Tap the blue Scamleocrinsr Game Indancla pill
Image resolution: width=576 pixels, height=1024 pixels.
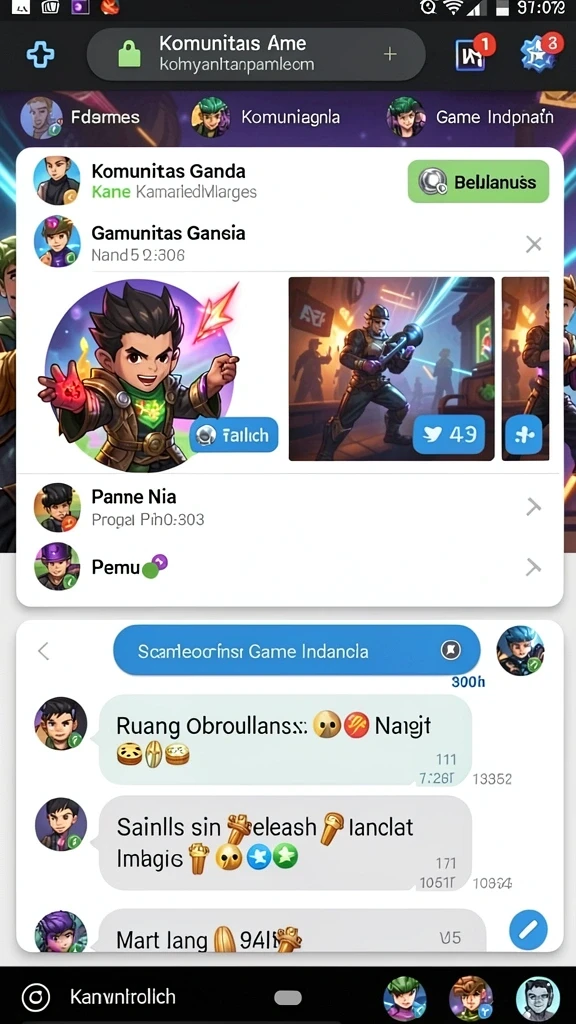pyautogui.click(x=296, y=650)
